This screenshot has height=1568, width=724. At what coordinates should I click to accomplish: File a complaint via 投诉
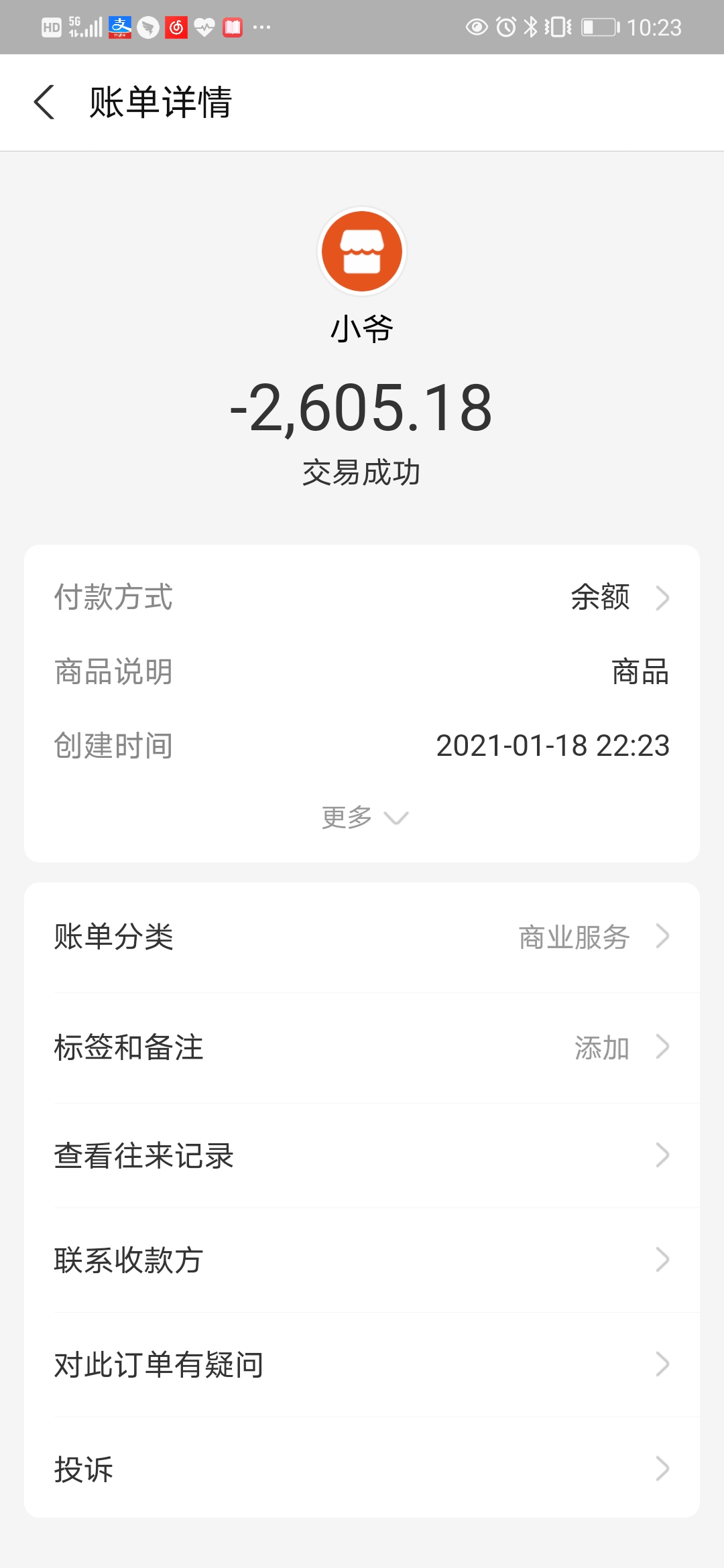(362, 1469)
